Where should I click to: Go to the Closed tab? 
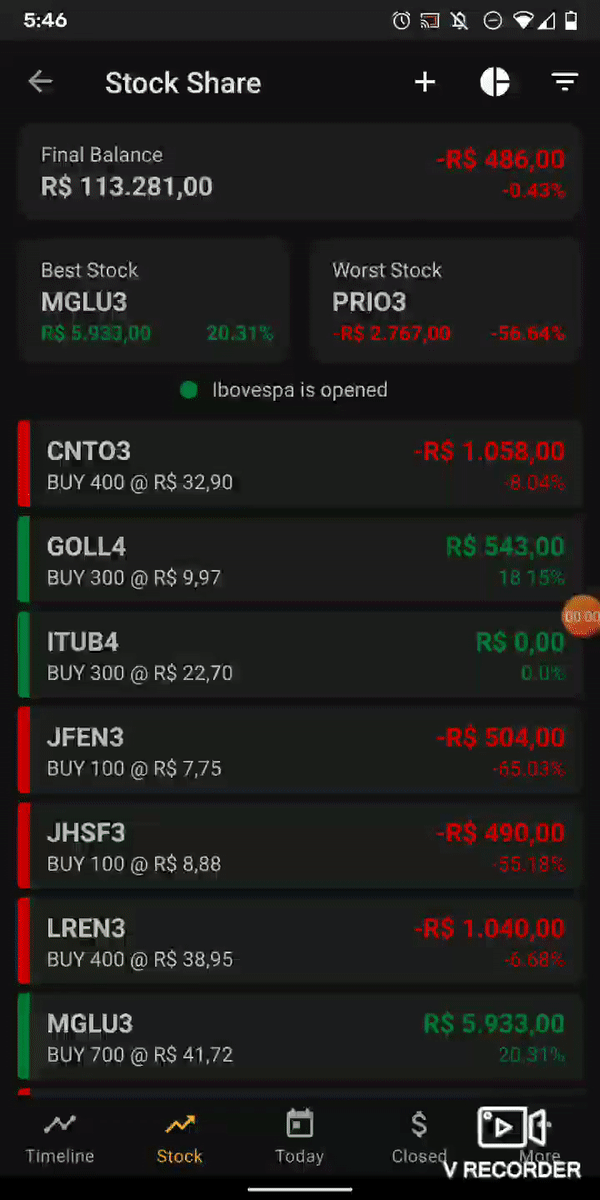click(419, 1138)
